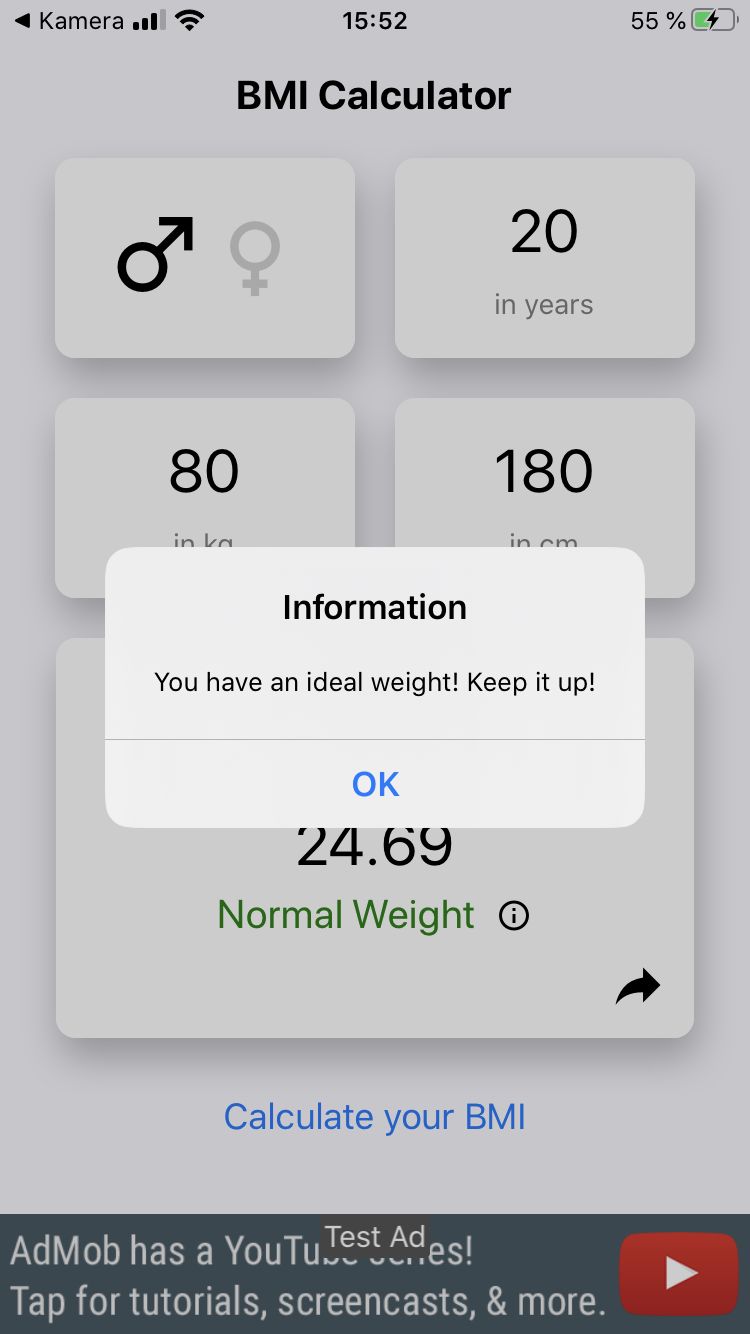
Task: Edit the age value 20
Action: (x=544, y=232)
